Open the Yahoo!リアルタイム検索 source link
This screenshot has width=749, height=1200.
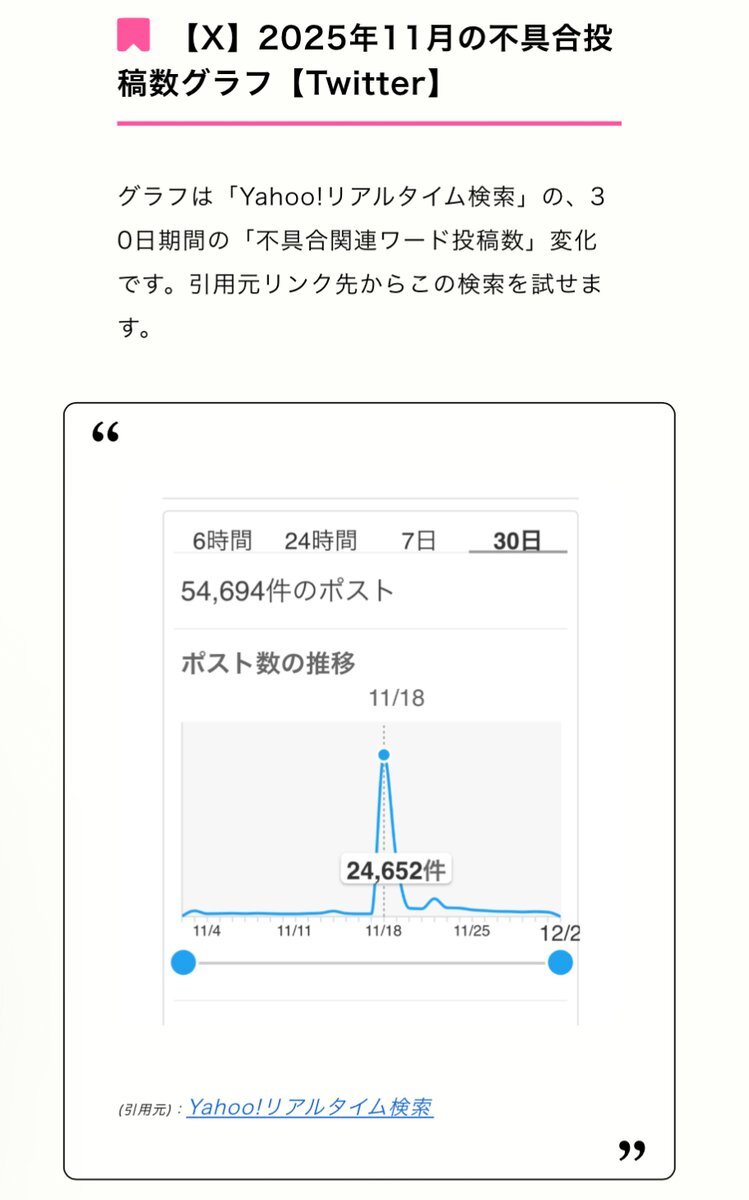pyautogui.click(x=310, y=1107)
